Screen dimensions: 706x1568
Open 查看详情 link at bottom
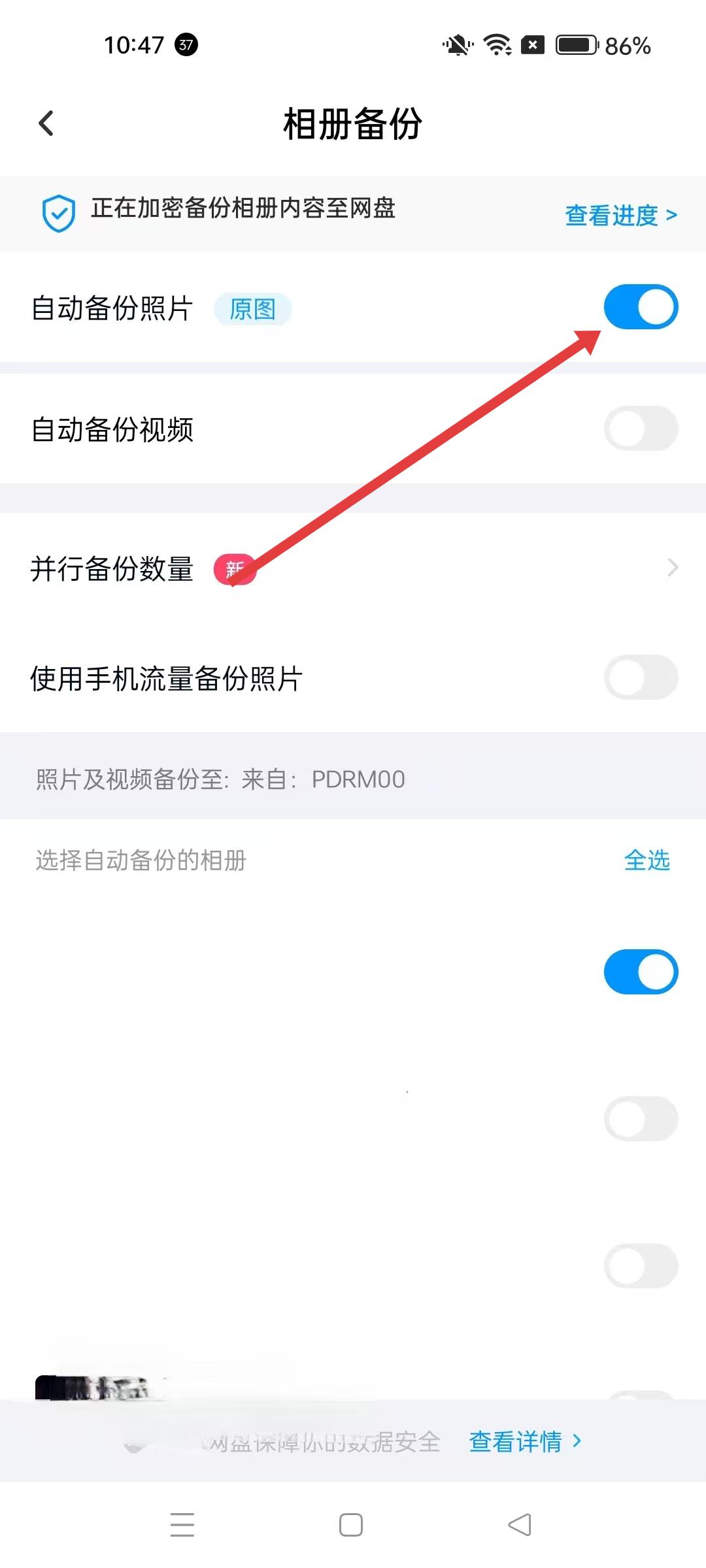[524, 1441]
